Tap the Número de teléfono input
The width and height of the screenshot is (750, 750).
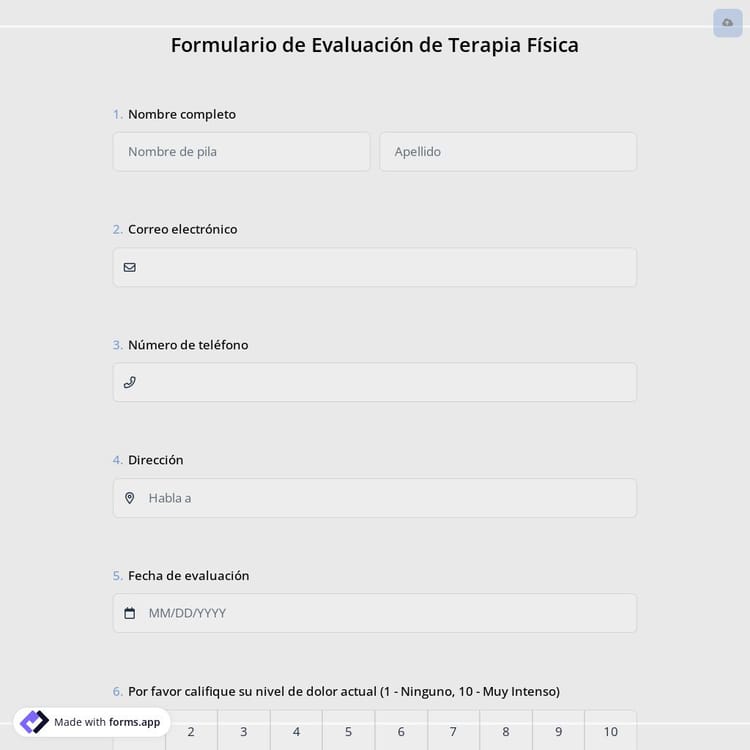[x=375, y=382]
